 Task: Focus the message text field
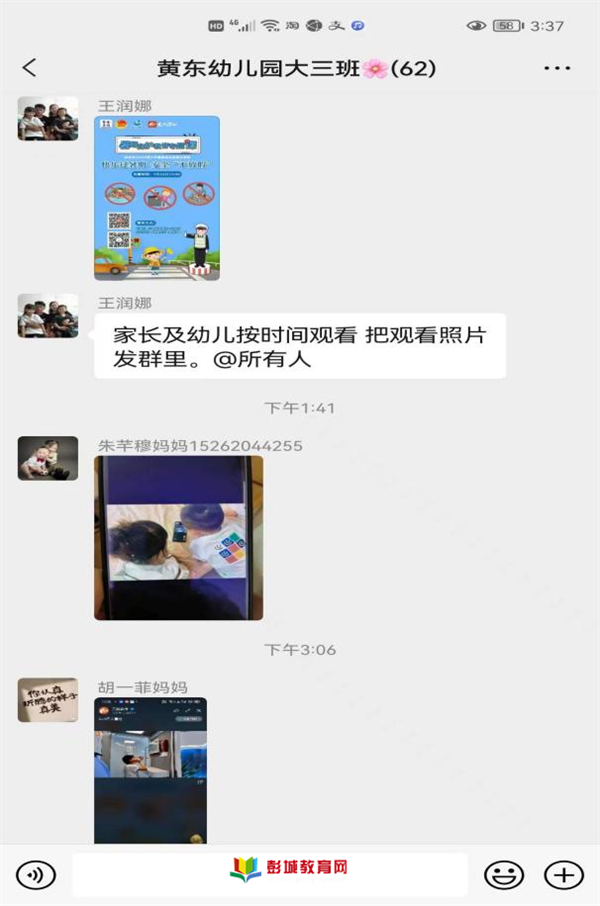pyautogui.click(x=270, y=875)
